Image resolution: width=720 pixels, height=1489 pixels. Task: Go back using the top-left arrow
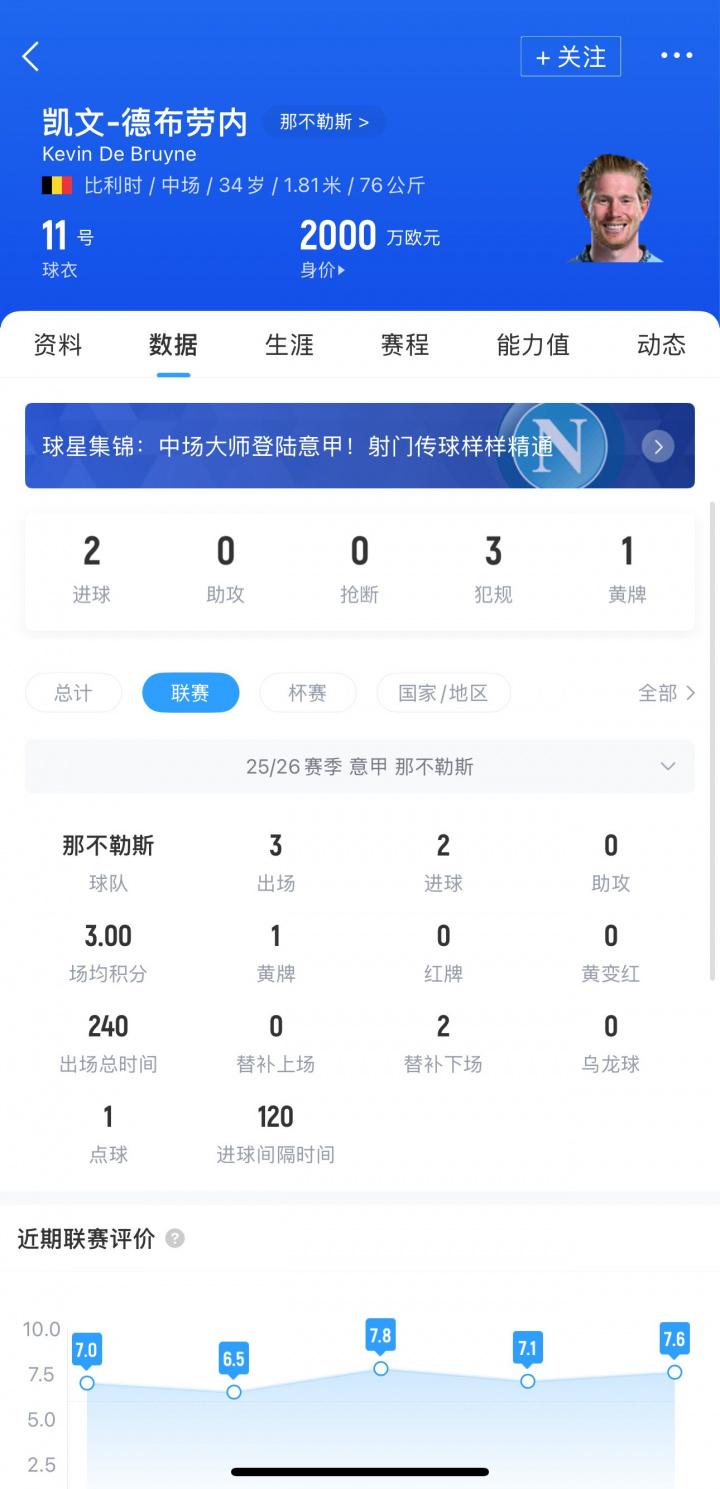(x=31, y=57)
